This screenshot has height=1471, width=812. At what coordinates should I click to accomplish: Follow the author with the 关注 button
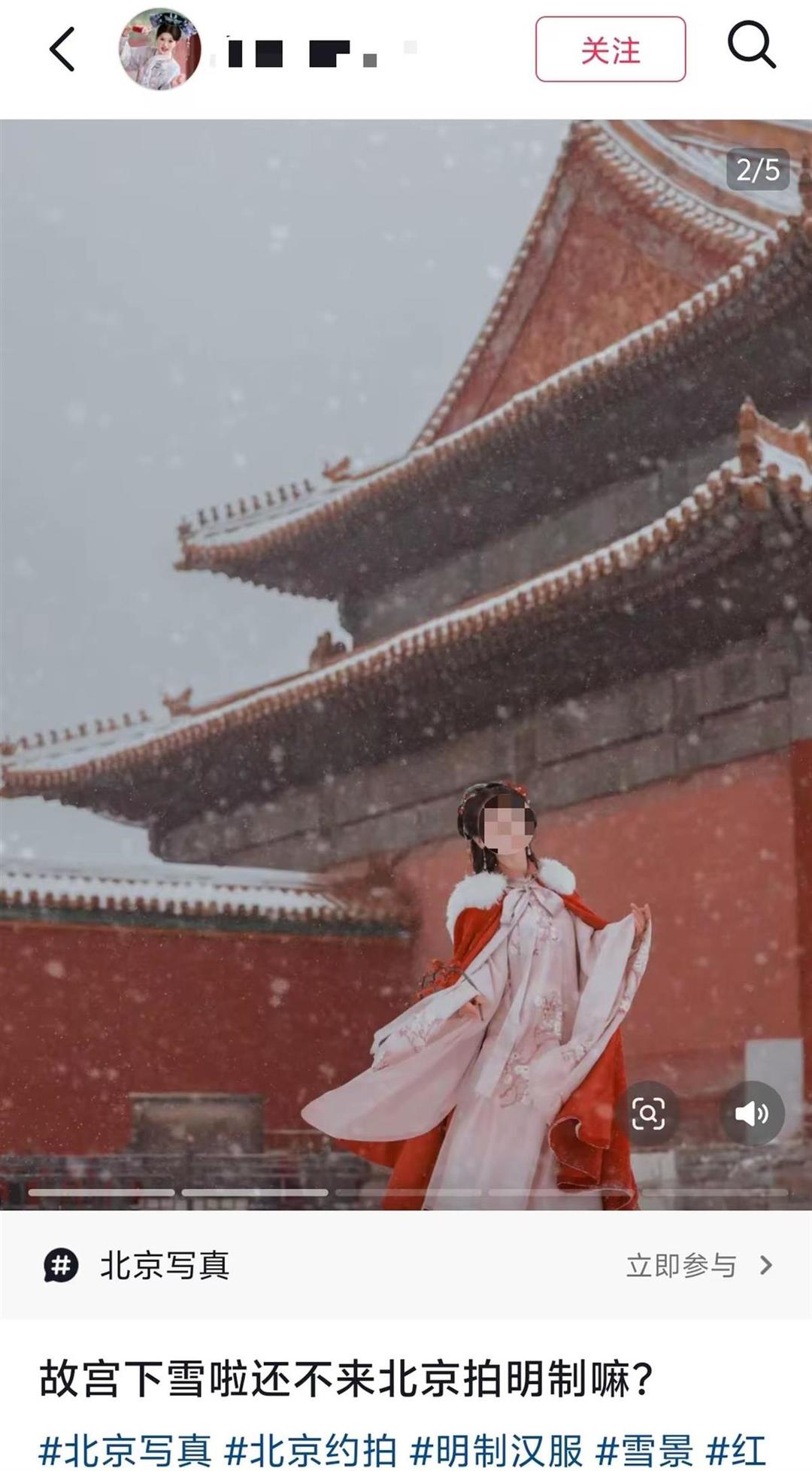(x=610, y=50)
